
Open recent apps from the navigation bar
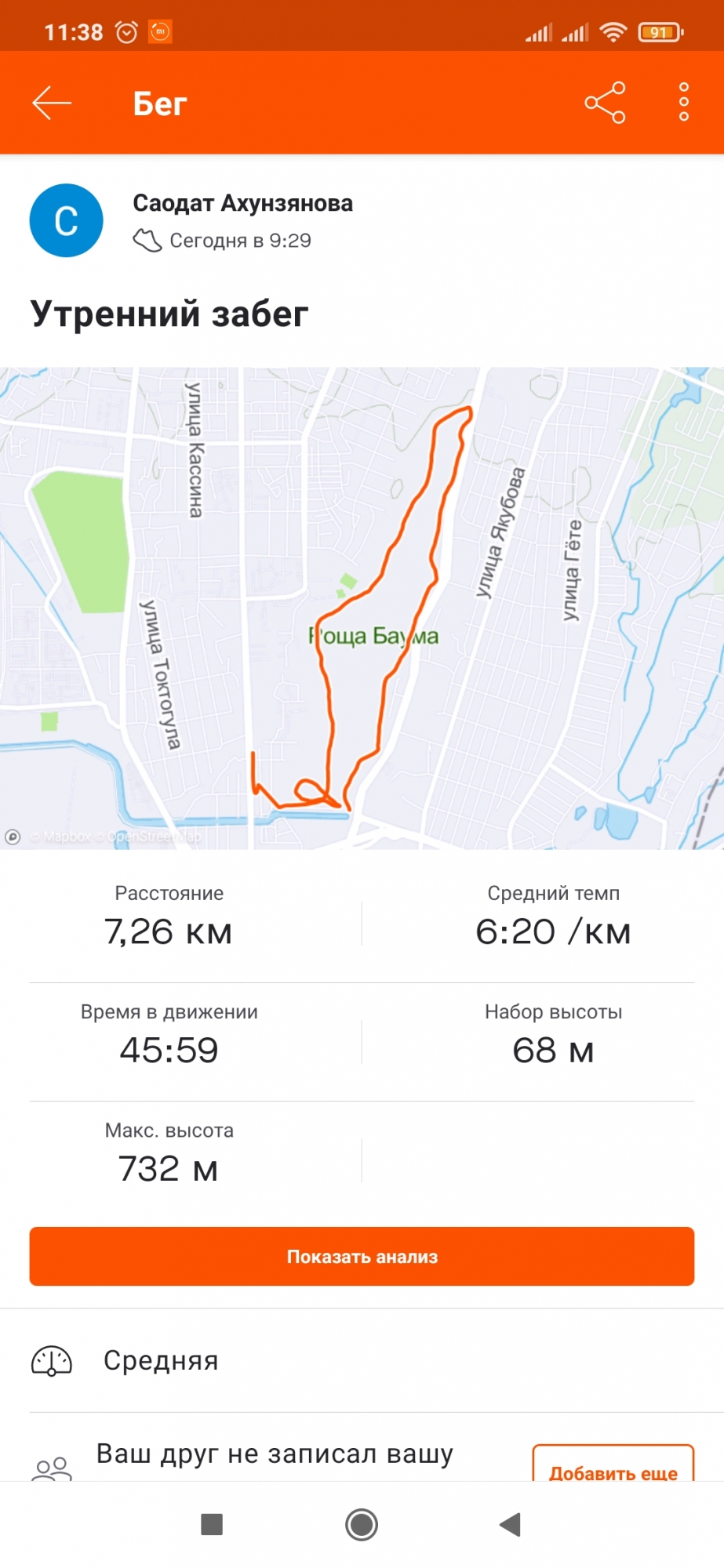(x=212, y=1524)
